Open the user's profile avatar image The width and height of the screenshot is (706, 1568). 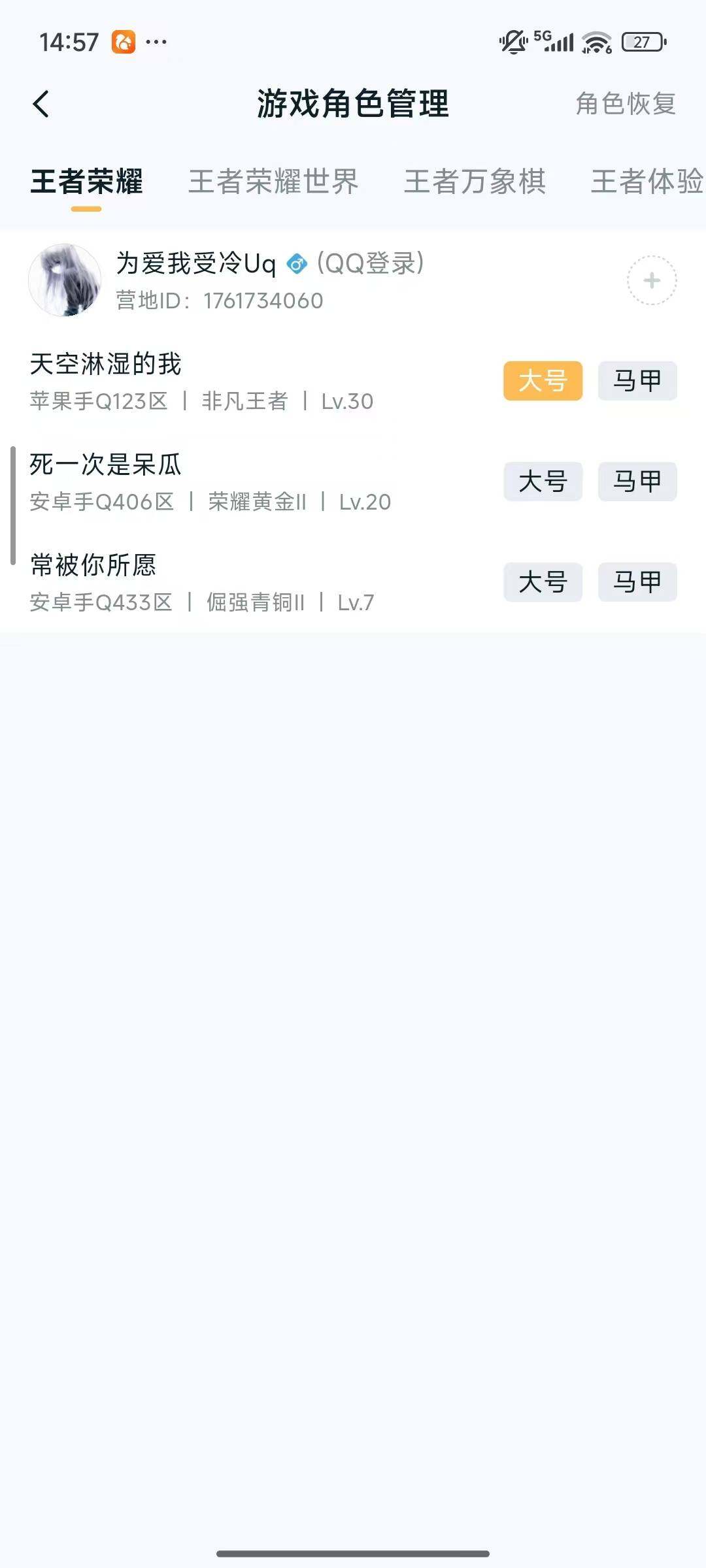[x=65, y=280]
